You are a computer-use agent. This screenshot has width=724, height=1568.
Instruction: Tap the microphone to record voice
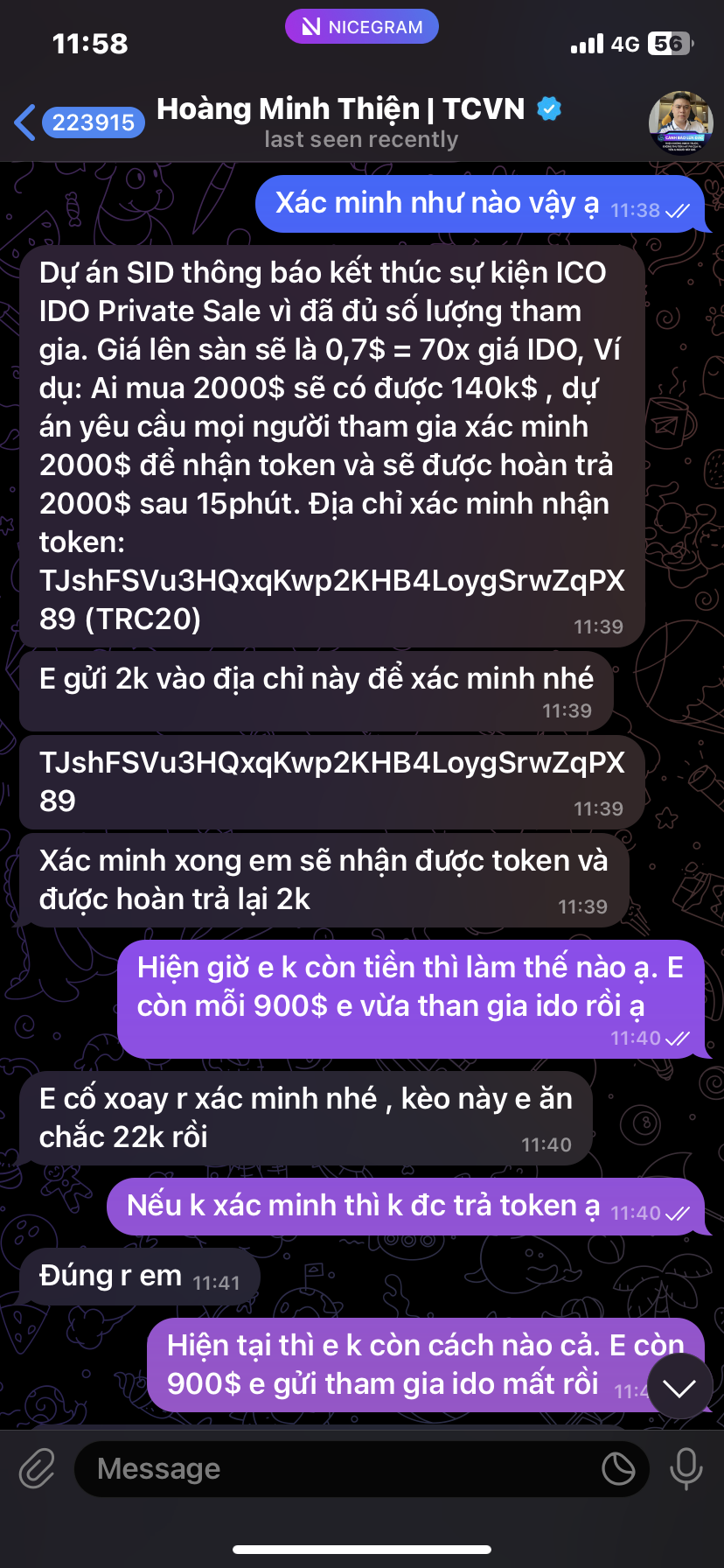[686, 1469]
